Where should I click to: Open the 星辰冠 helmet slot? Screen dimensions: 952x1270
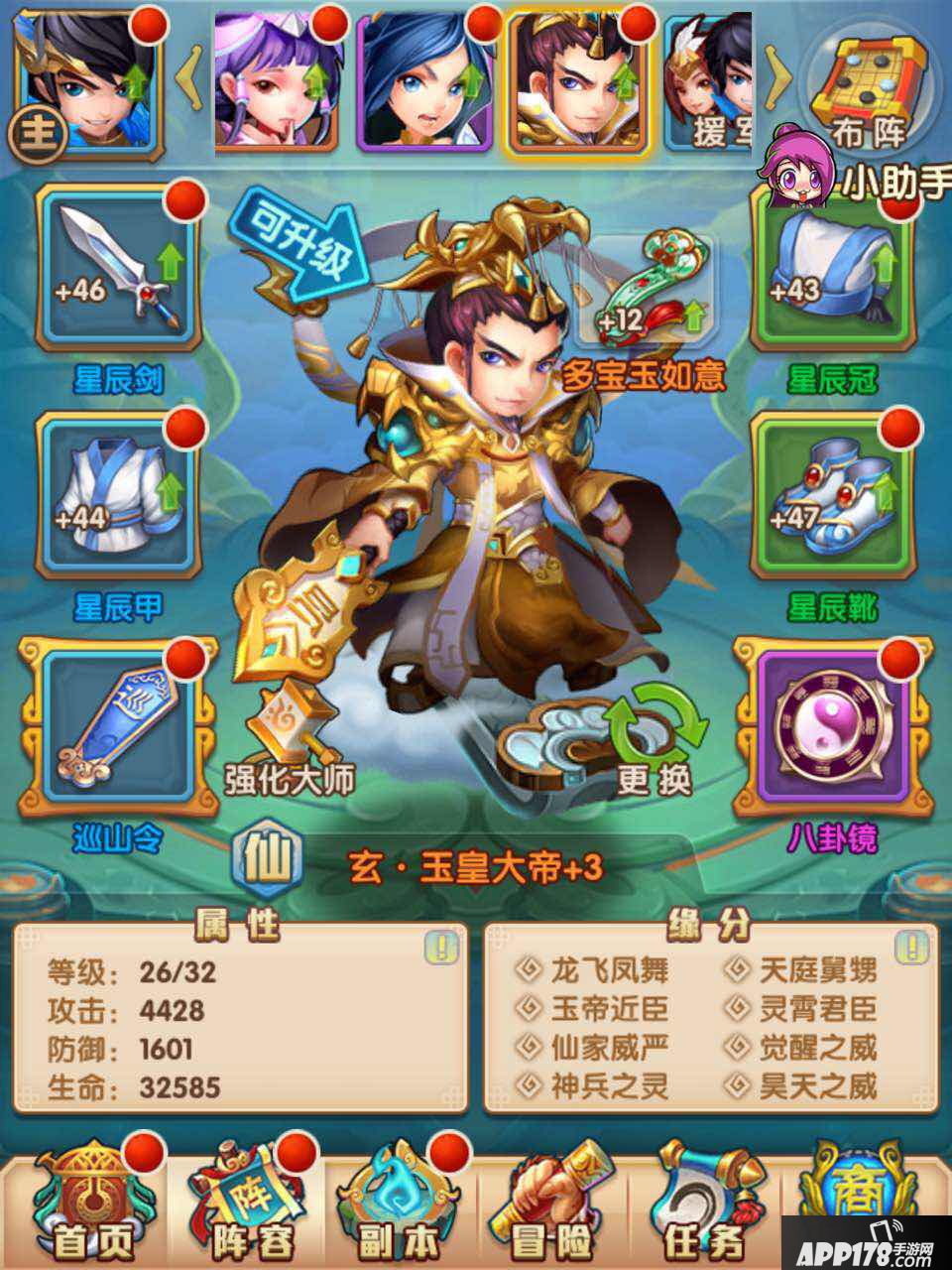831,273
